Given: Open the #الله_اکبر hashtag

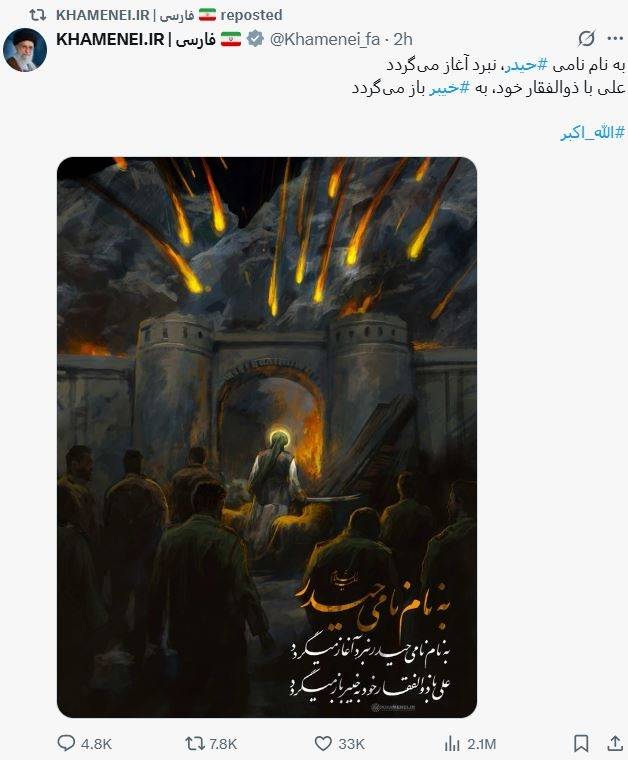Looking at the screenshot, I should pyautogui.click(x=592, y=133).
